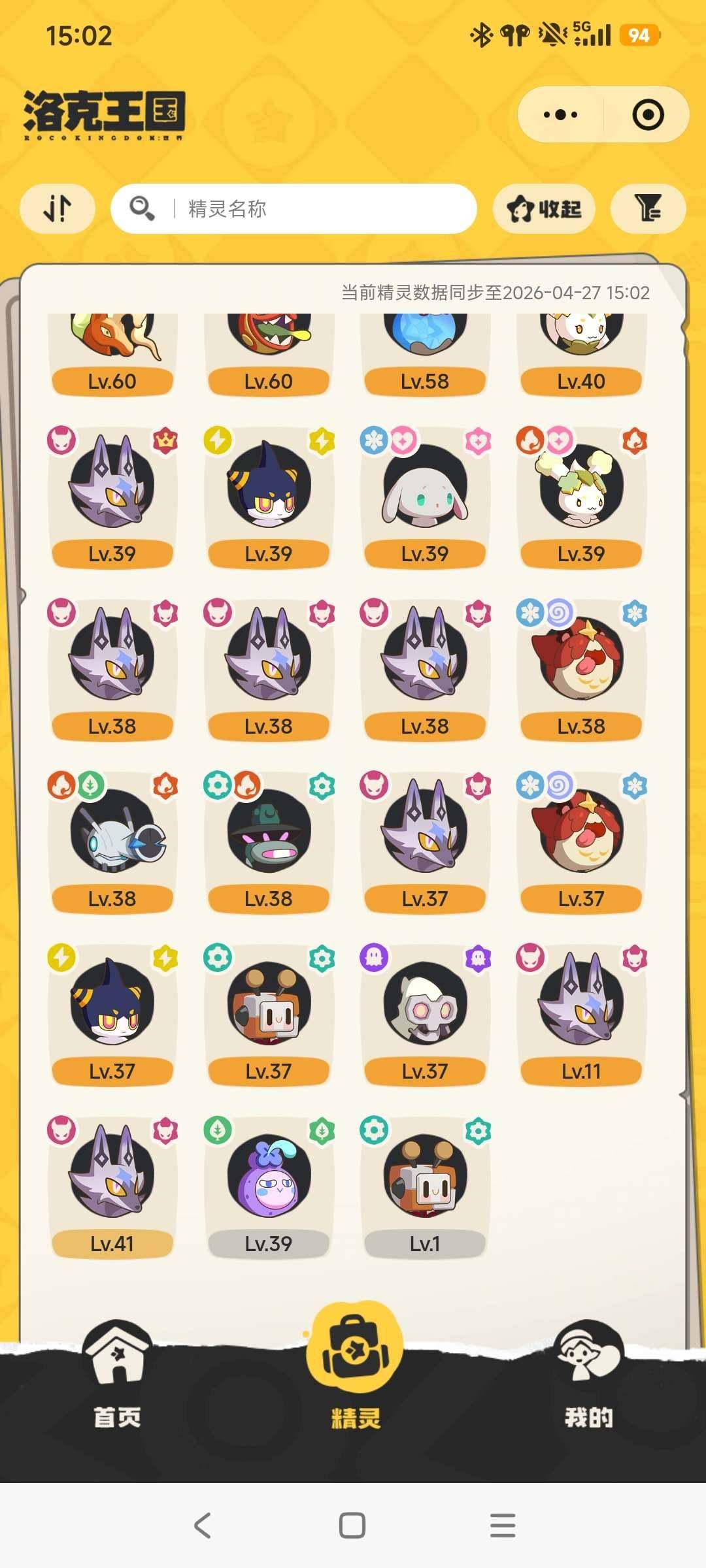Open the Lv.39 purple berry sprite
The width and height of the screenshot is (706, 1568).
[x=269, y=1186]
